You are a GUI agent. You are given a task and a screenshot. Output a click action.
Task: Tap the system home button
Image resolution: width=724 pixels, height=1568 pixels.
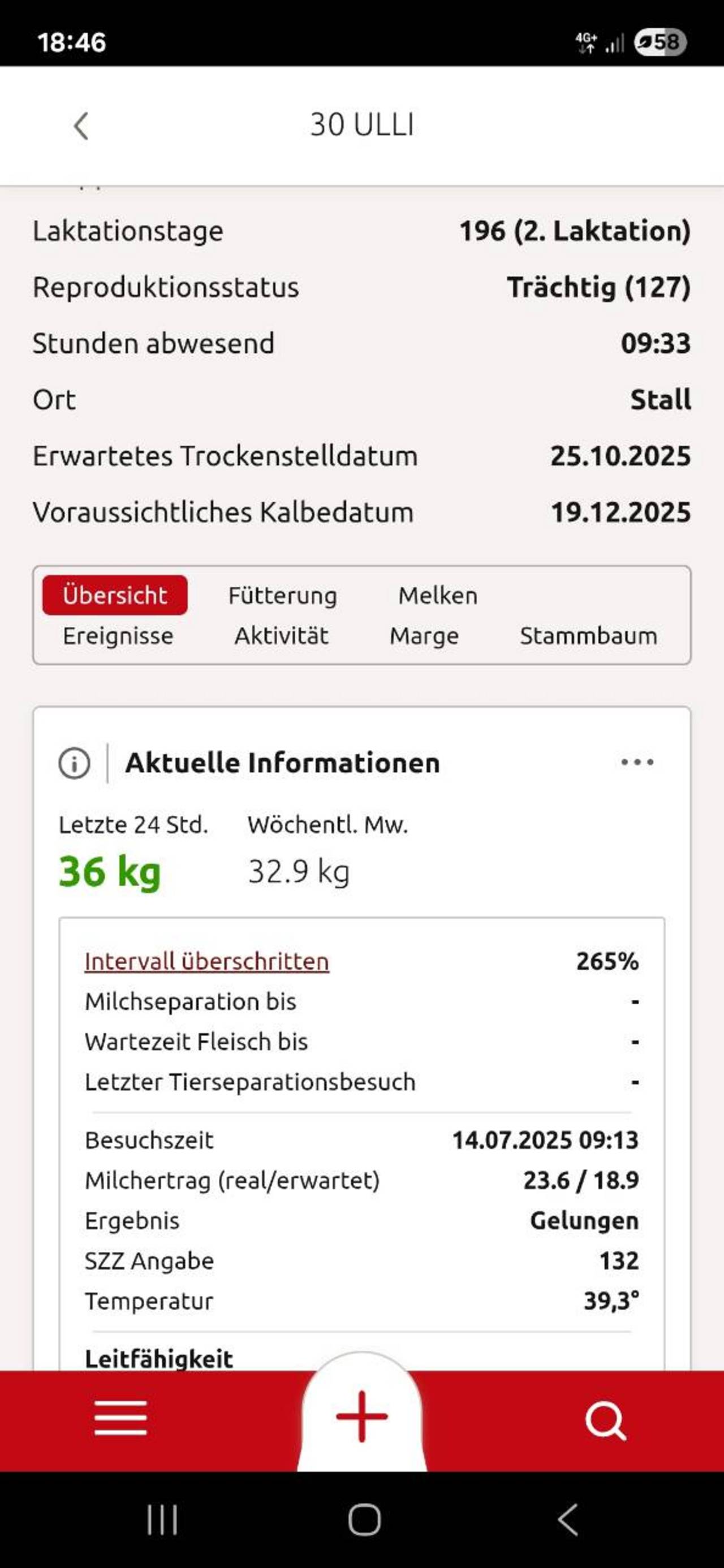tap(364, 1519)
